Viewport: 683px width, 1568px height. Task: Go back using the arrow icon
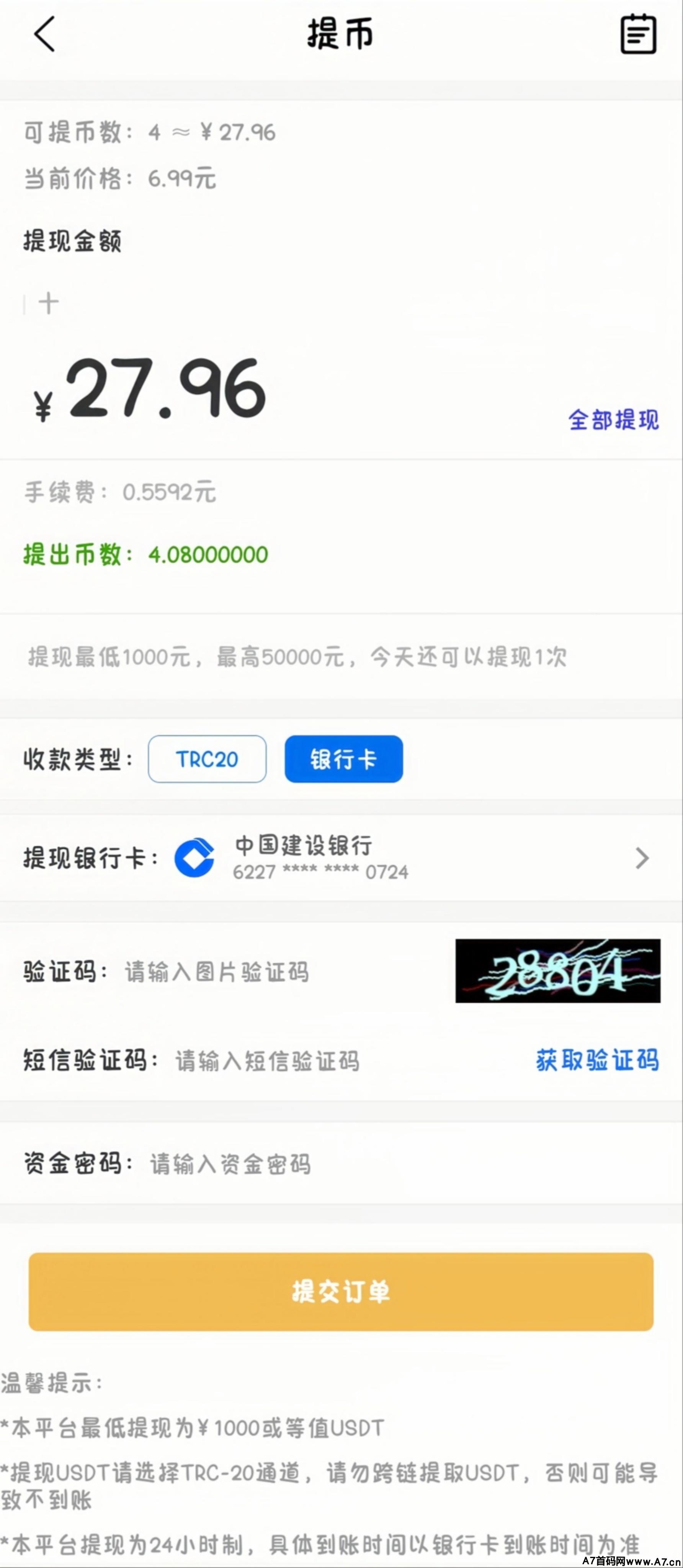(x=44, y=34)
